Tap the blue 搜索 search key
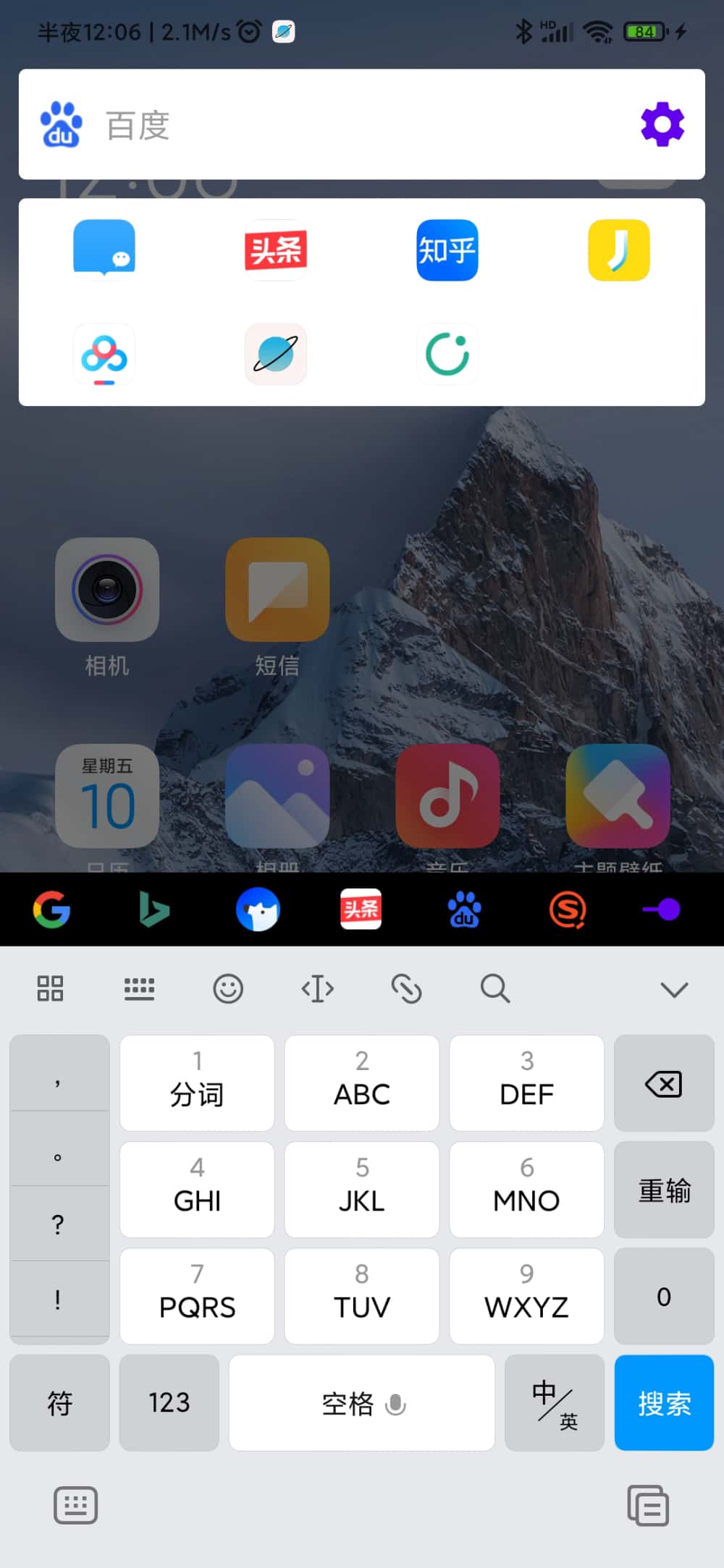The height and width of the screenshot is (1568, 724). coord(663,1403)
